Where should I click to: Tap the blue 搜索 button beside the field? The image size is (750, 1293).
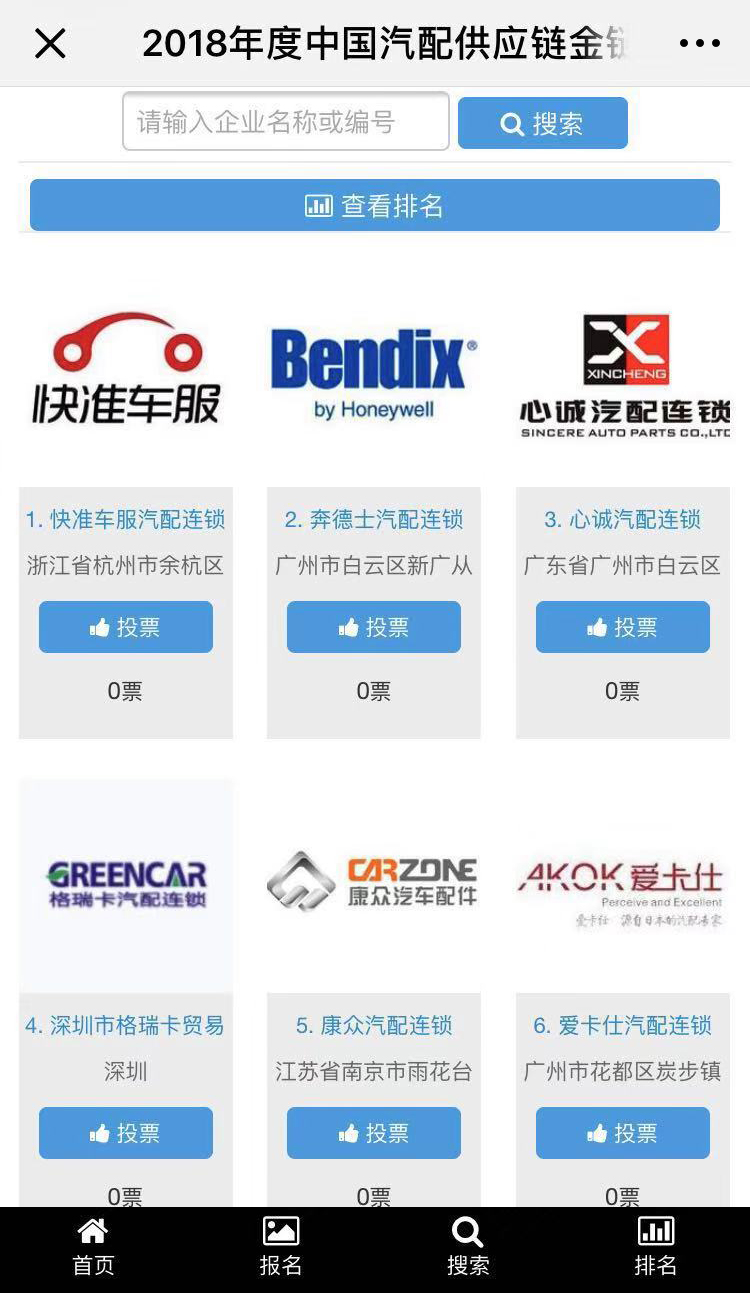click(x=542, y=123)
